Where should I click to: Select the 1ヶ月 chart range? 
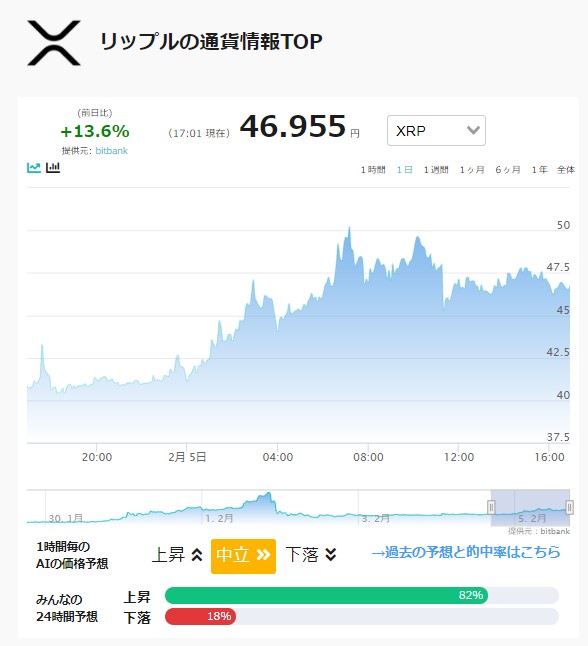[x=472, y=170]
